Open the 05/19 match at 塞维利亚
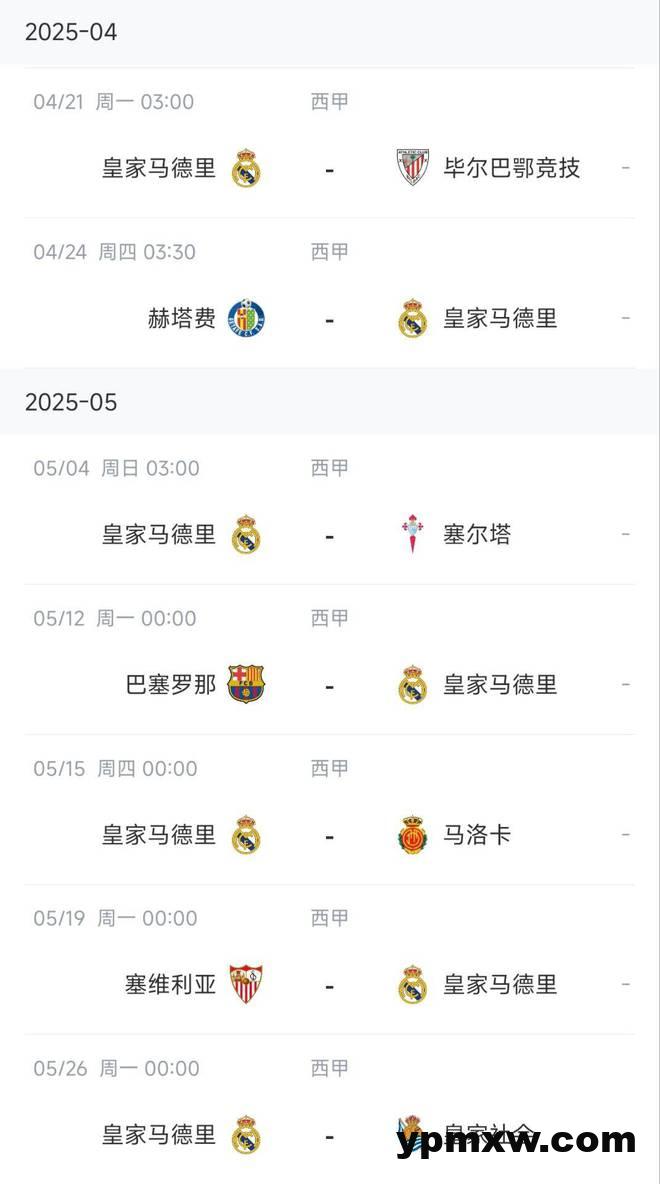This screenshot has width=660, height=1184. click(330, 959)
